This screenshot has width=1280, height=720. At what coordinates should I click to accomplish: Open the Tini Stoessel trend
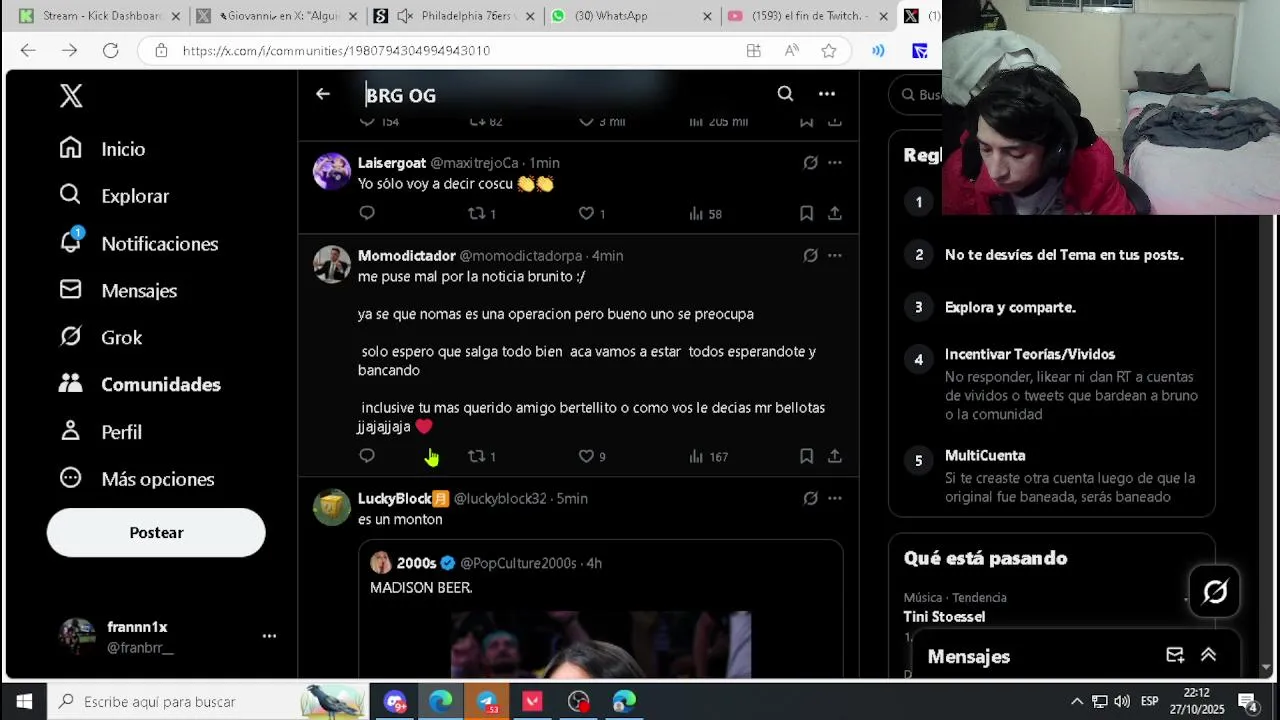(x=944, y=616)
